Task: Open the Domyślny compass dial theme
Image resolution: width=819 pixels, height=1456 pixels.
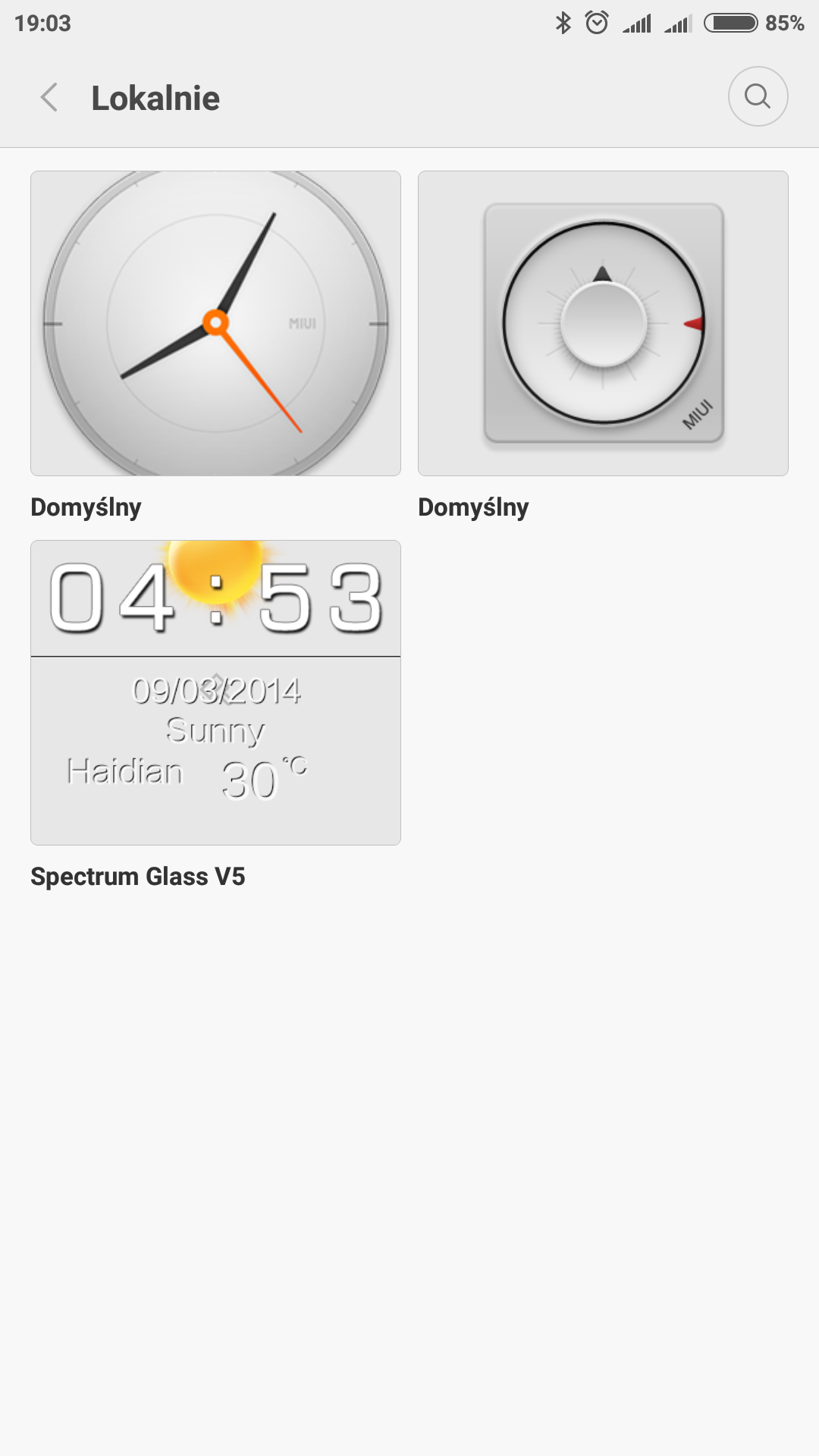Action: click(x=603, y=324)
